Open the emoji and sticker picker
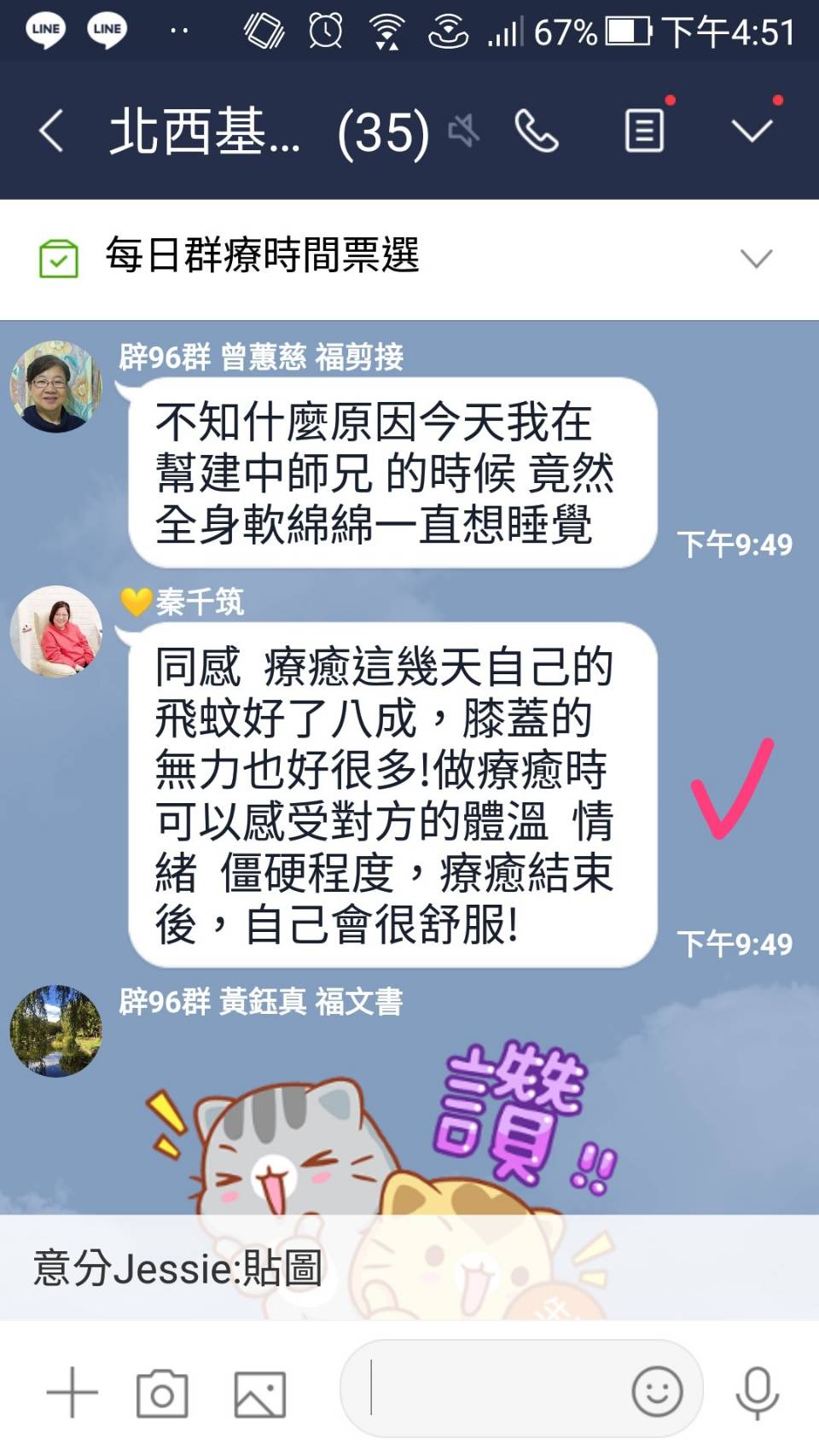 (657, 1391)
